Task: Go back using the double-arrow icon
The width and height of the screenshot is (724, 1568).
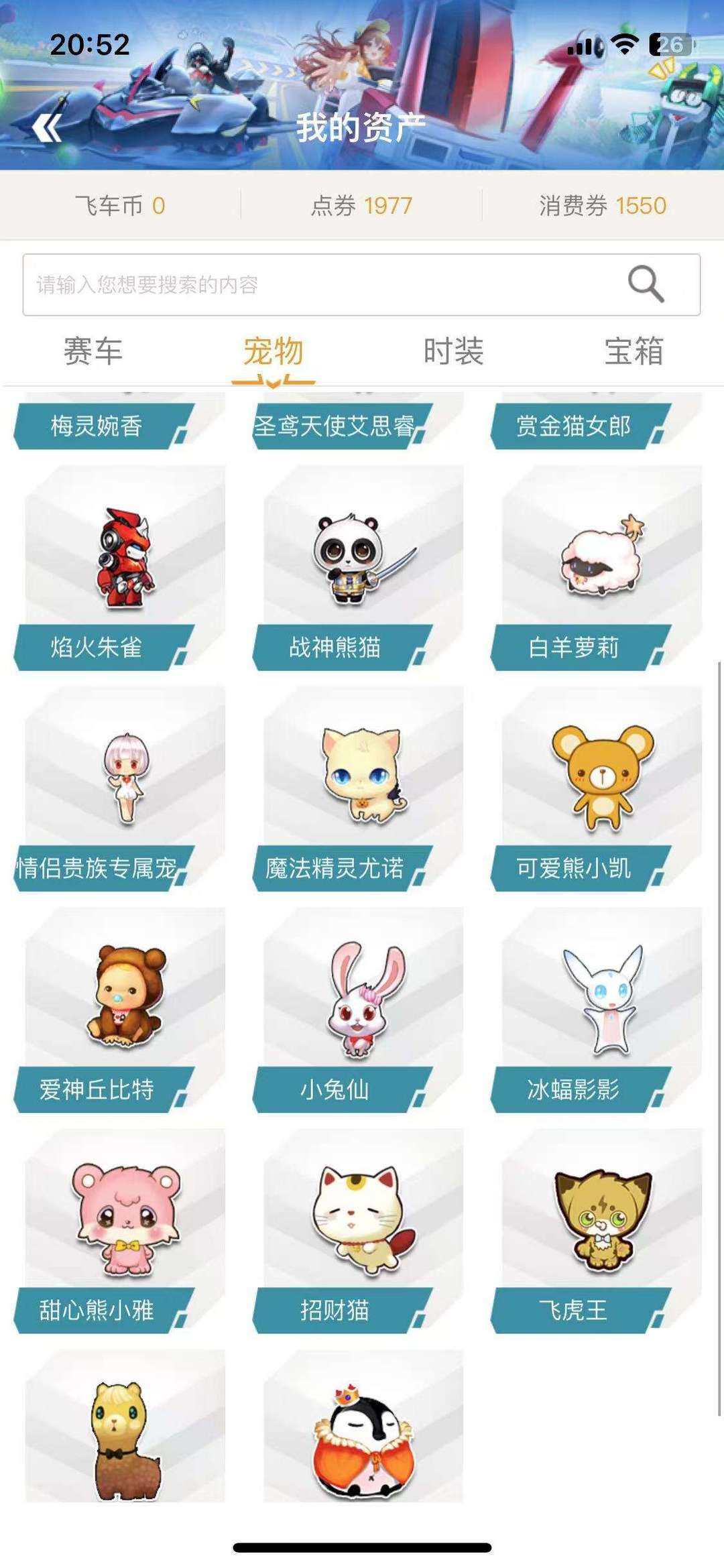Action: point(47,127)
